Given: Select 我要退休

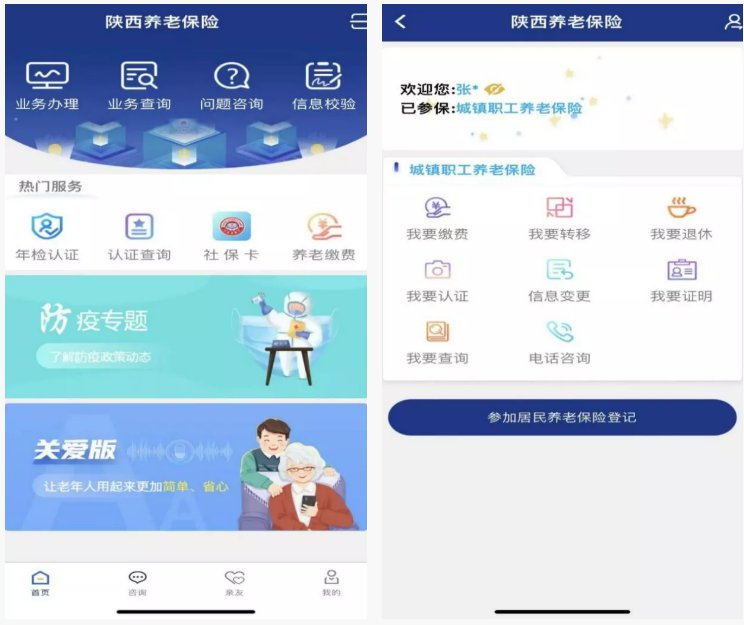Looking at the screenshot, I should pyautogui.click(x=681, y=218).
